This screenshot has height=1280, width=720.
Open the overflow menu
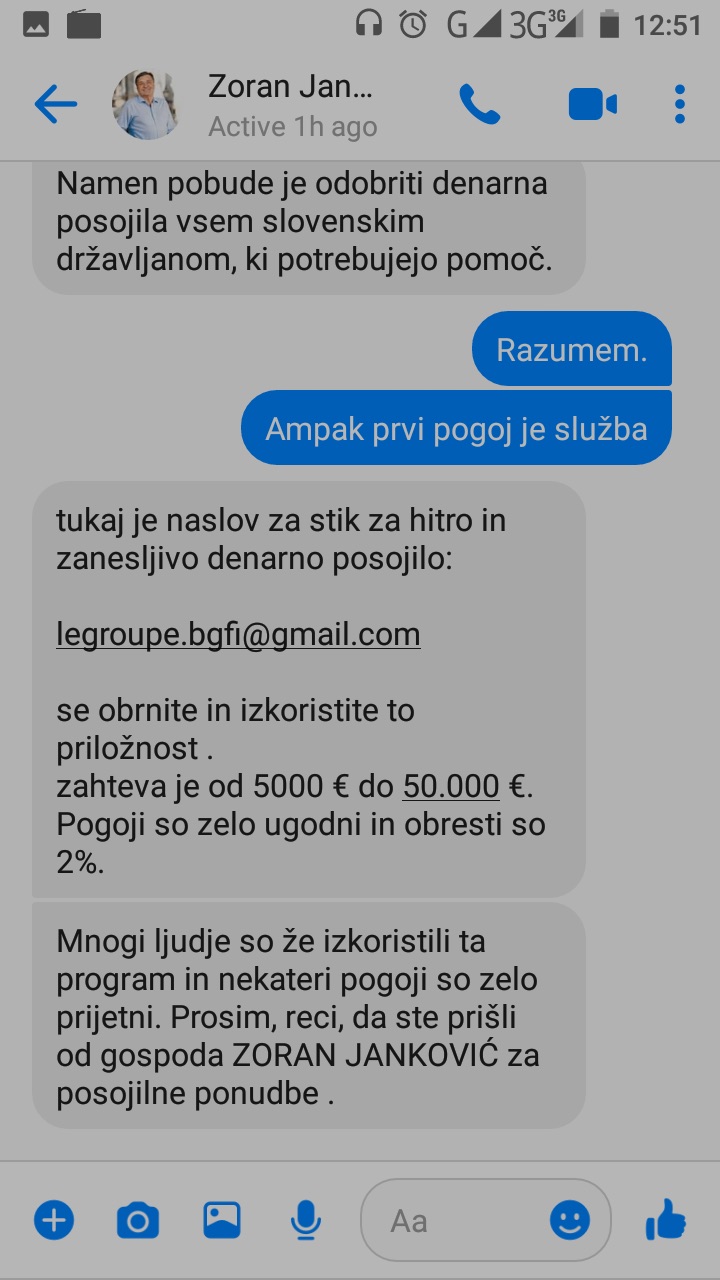pyautogui.click(x=679, y=105)
